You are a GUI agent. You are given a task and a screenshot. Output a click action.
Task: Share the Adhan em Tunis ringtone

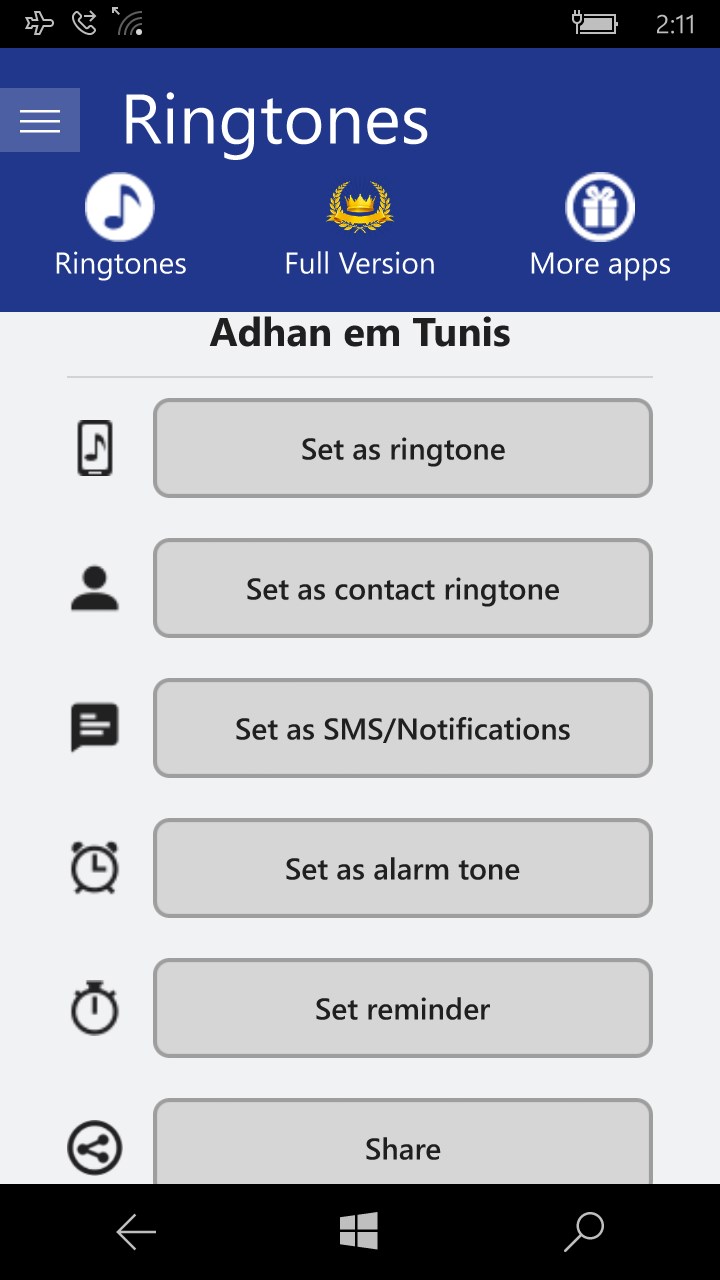click(x=403, y=1145)
